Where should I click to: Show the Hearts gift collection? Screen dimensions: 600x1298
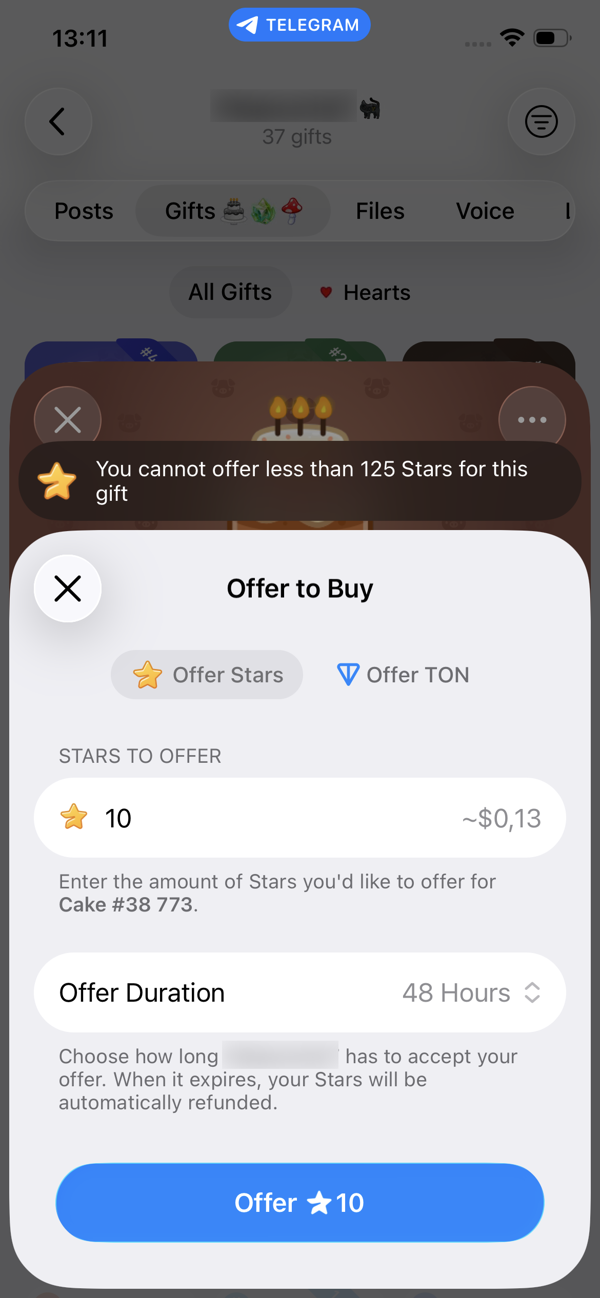365,292
